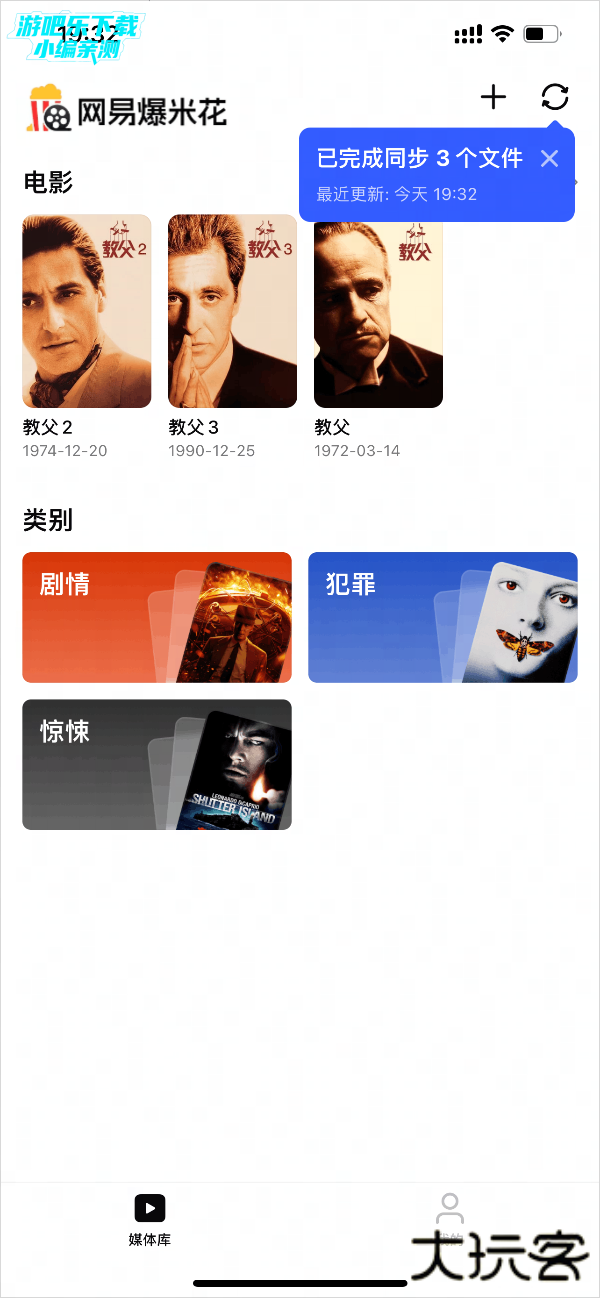600x1298 pixels.
Task: Open the movie 教父 2
Action: [x=87, y=311]
